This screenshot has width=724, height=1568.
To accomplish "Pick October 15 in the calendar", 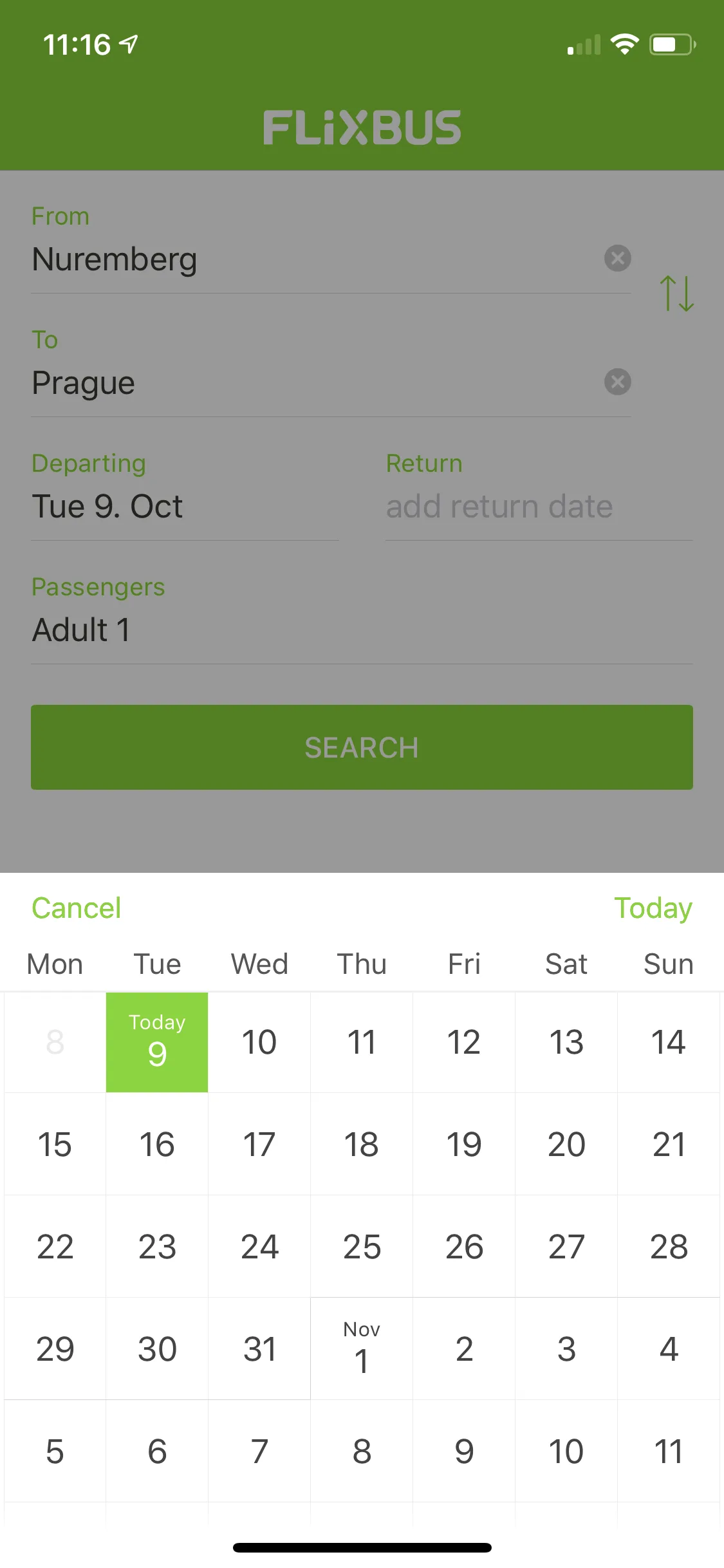I will point(55,1144).
